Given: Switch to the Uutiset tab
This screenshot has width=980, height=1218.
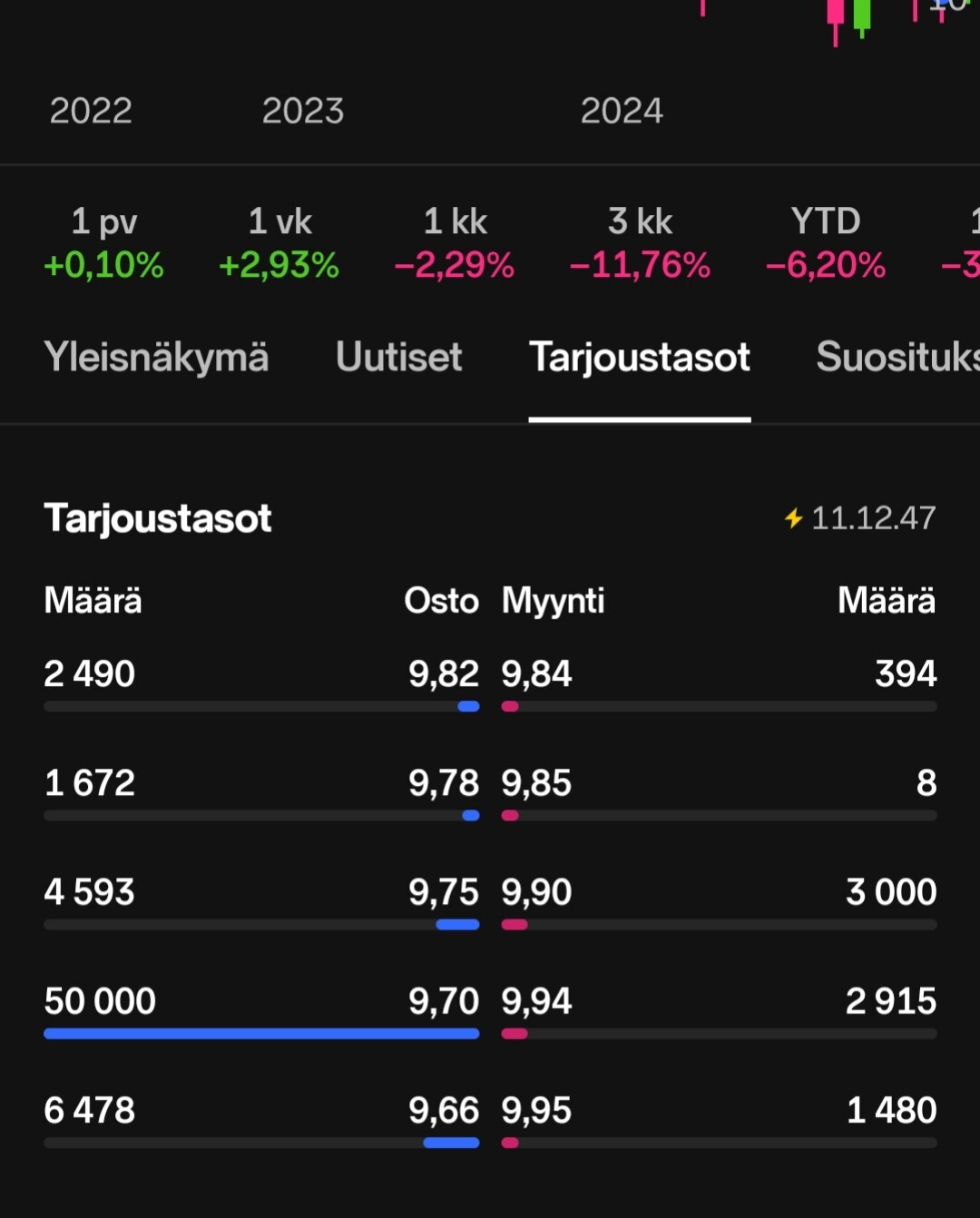Looking at the screenshot, I should (399, 357).
